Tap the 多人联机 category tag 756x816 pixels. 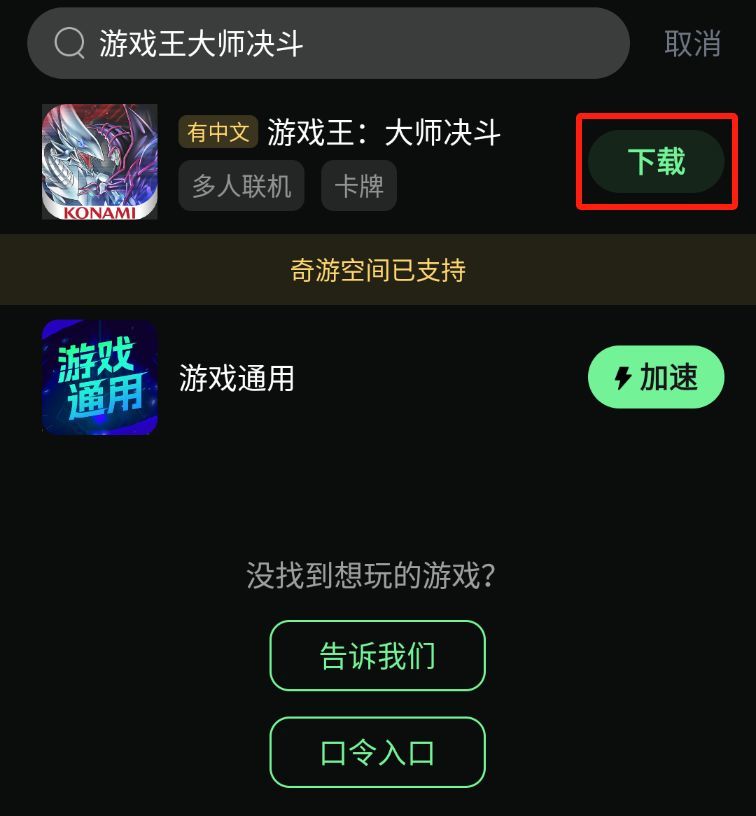pyautogui.click(x=240, y=185)
